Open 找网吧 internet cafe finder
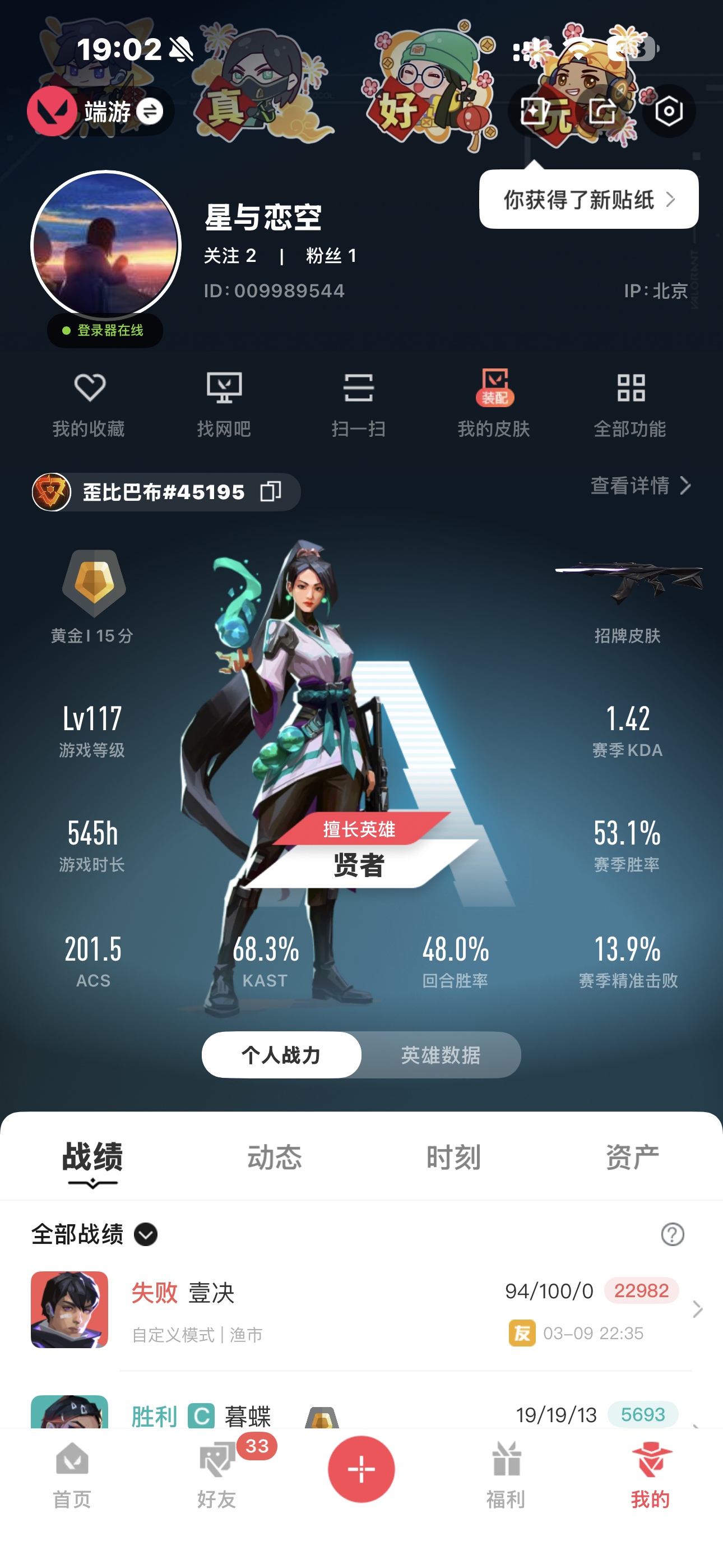723x1568 pixels. [224, 403]
